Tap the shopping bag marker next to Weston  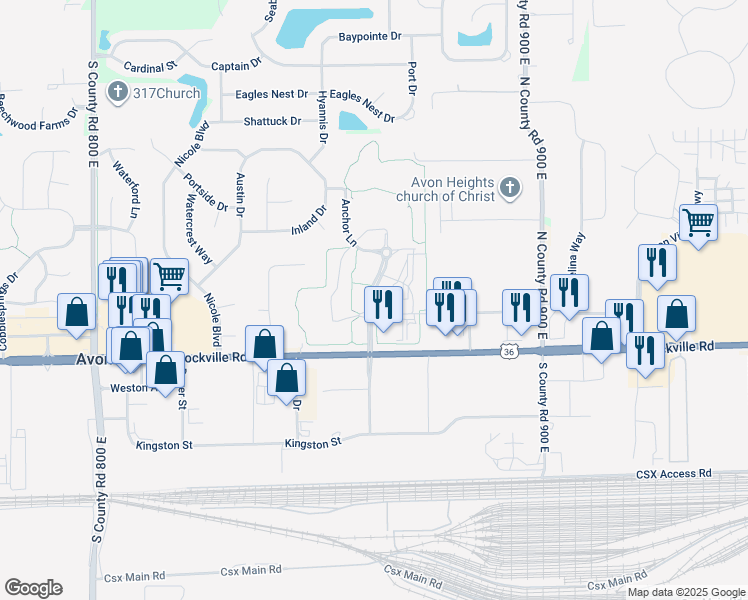165,372
